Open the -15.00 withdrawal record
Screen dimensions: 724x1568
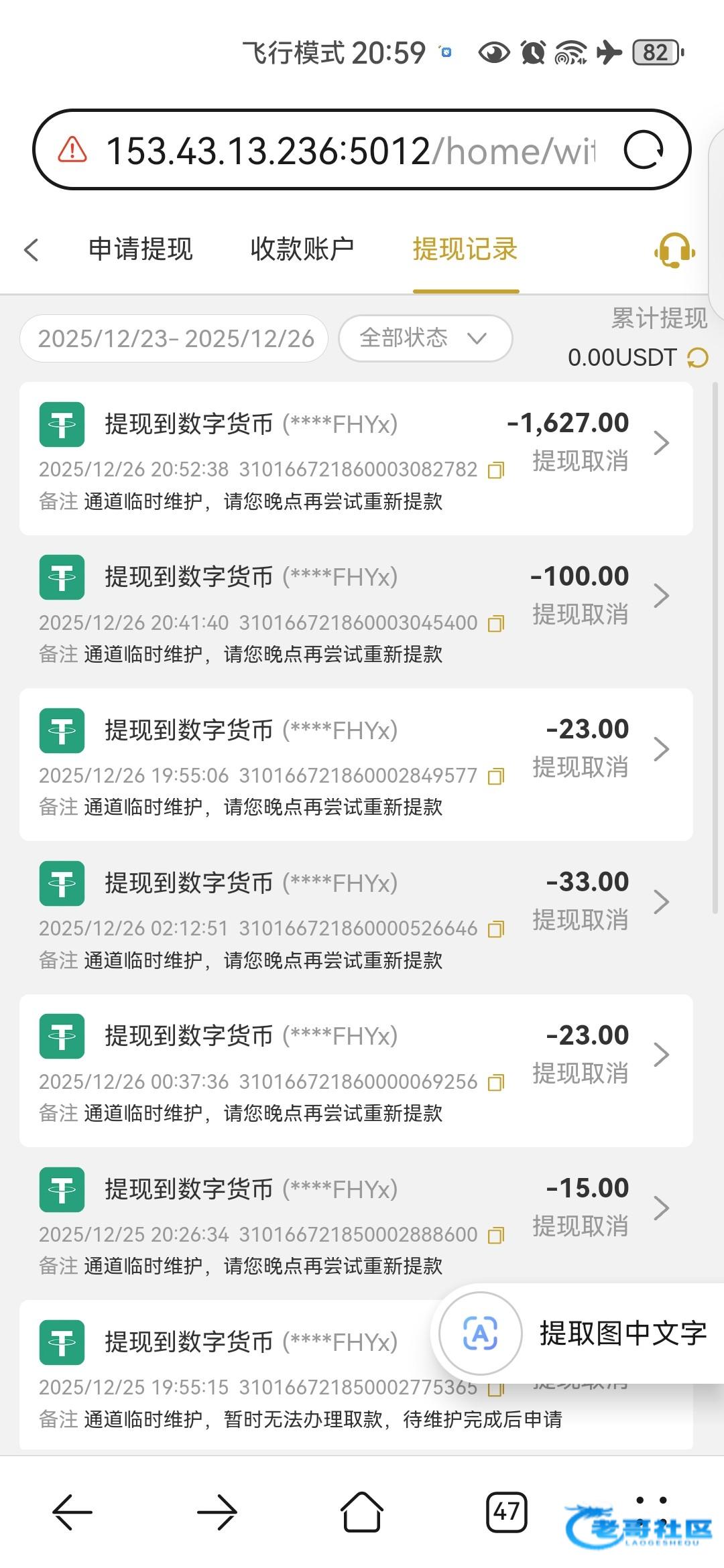pos(661,1208)
